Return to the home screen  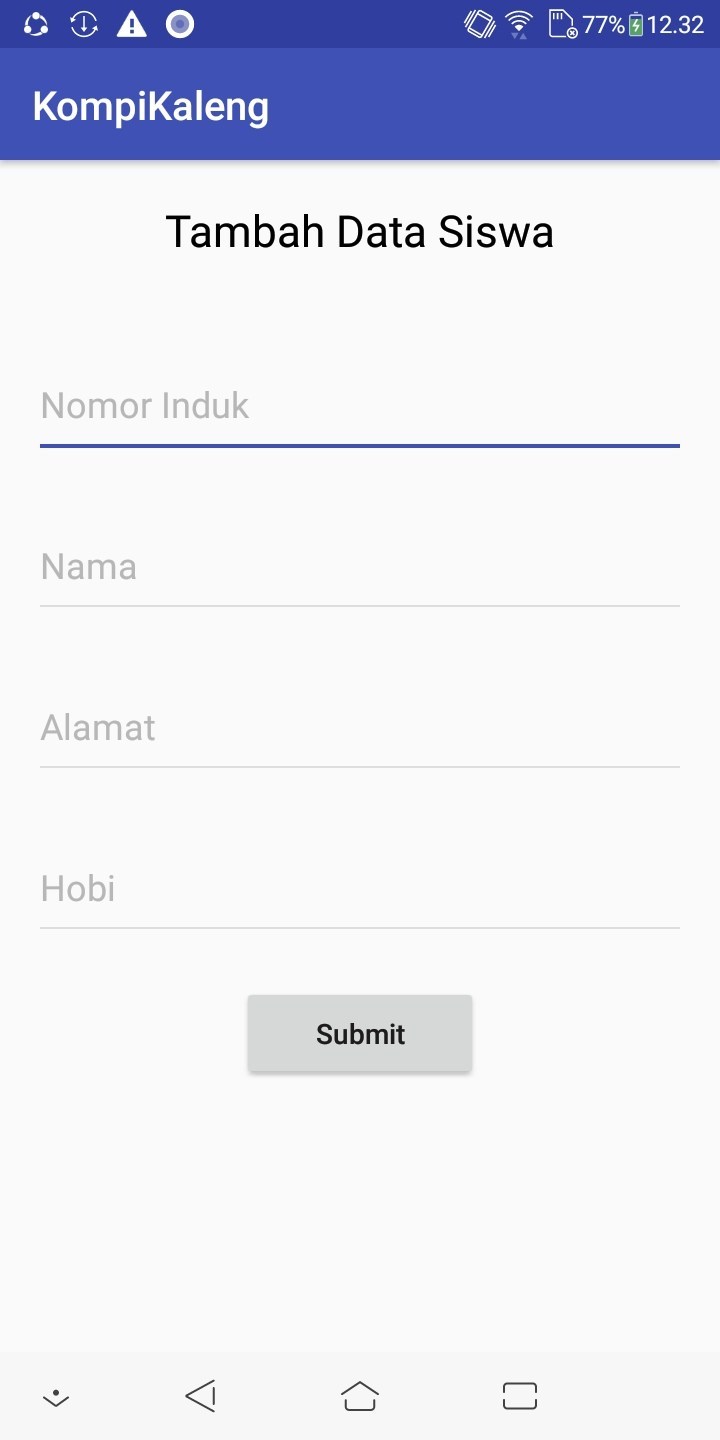coord(360,1396)
